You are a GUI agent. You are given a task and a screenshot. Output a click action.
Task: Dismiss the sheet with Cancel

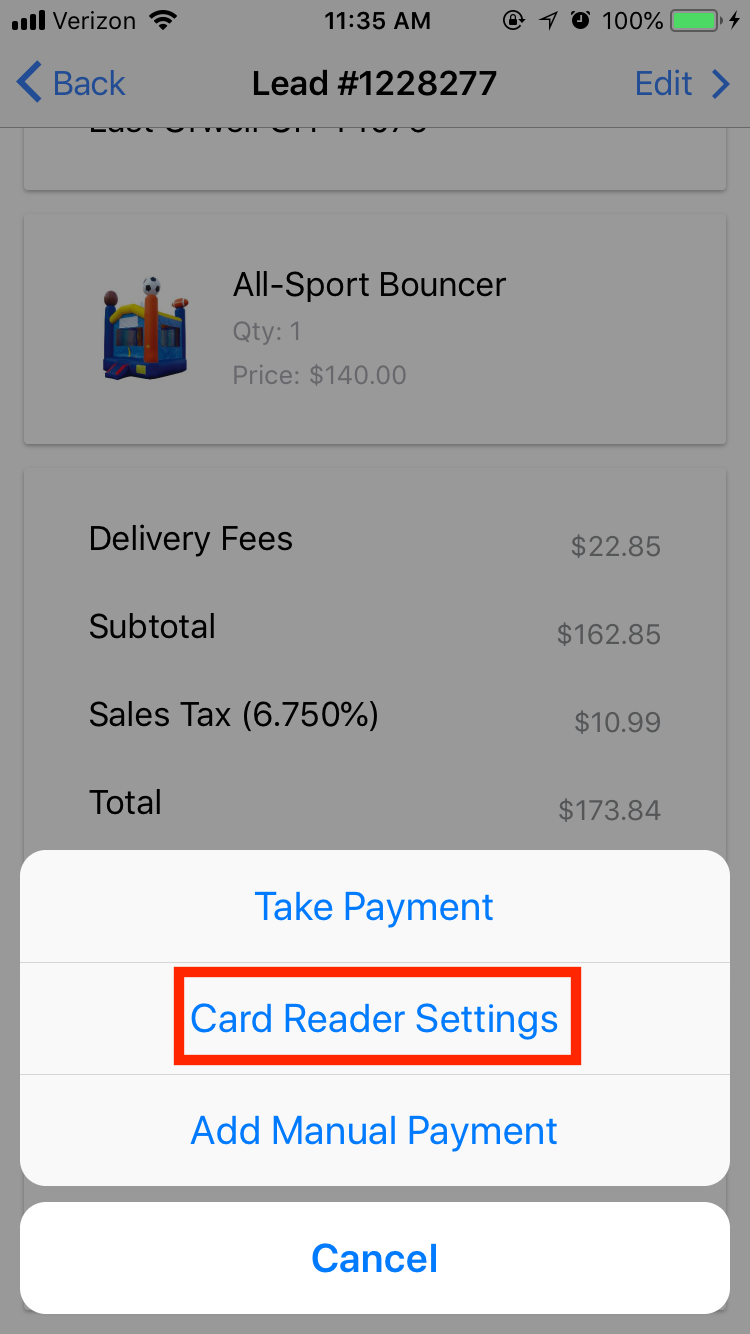(x=375, y=1257)
